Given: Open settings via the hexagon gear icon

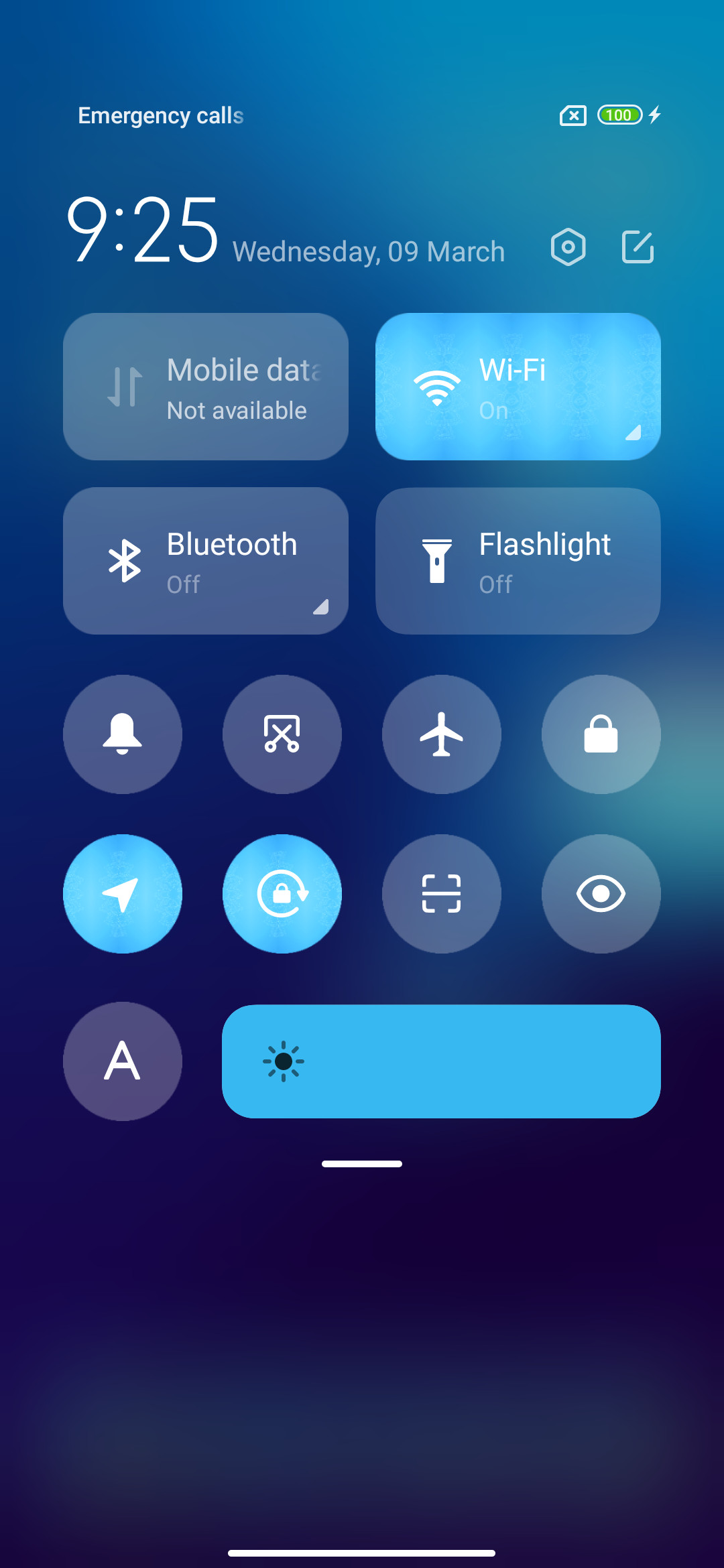Looking at the screenshot, I should [568, 247].
